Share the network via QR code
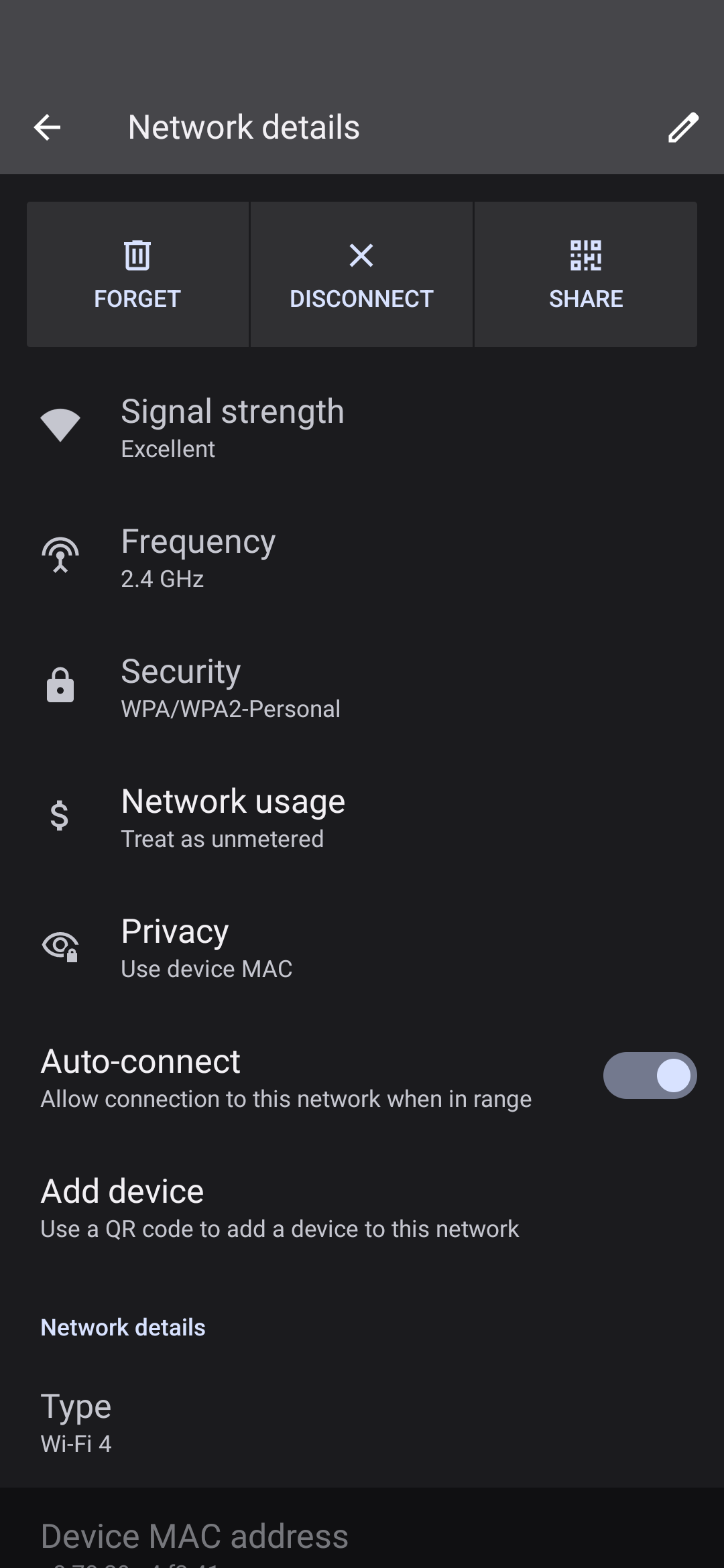The height and width of the screenshot is (1568, 724). (x=586, y=275)
